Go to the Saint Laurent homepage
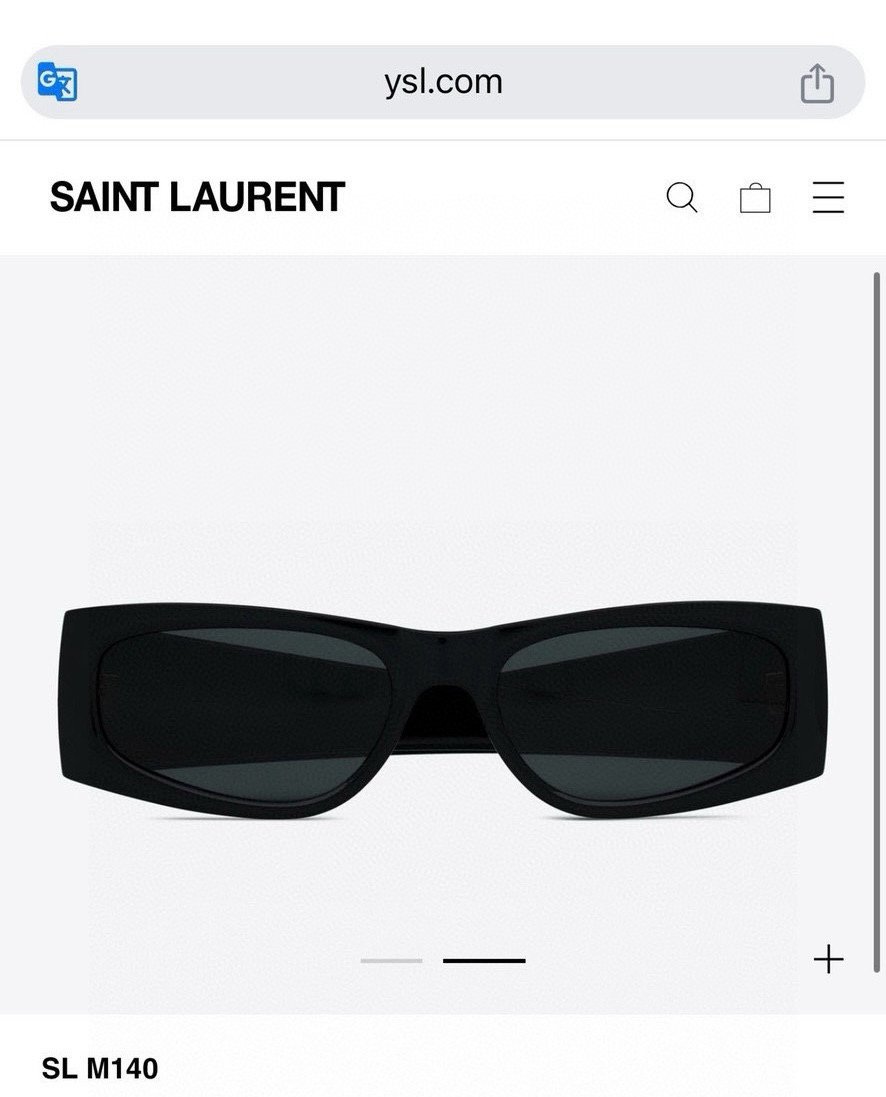886x1097 pixels. [x=197, y=198]
